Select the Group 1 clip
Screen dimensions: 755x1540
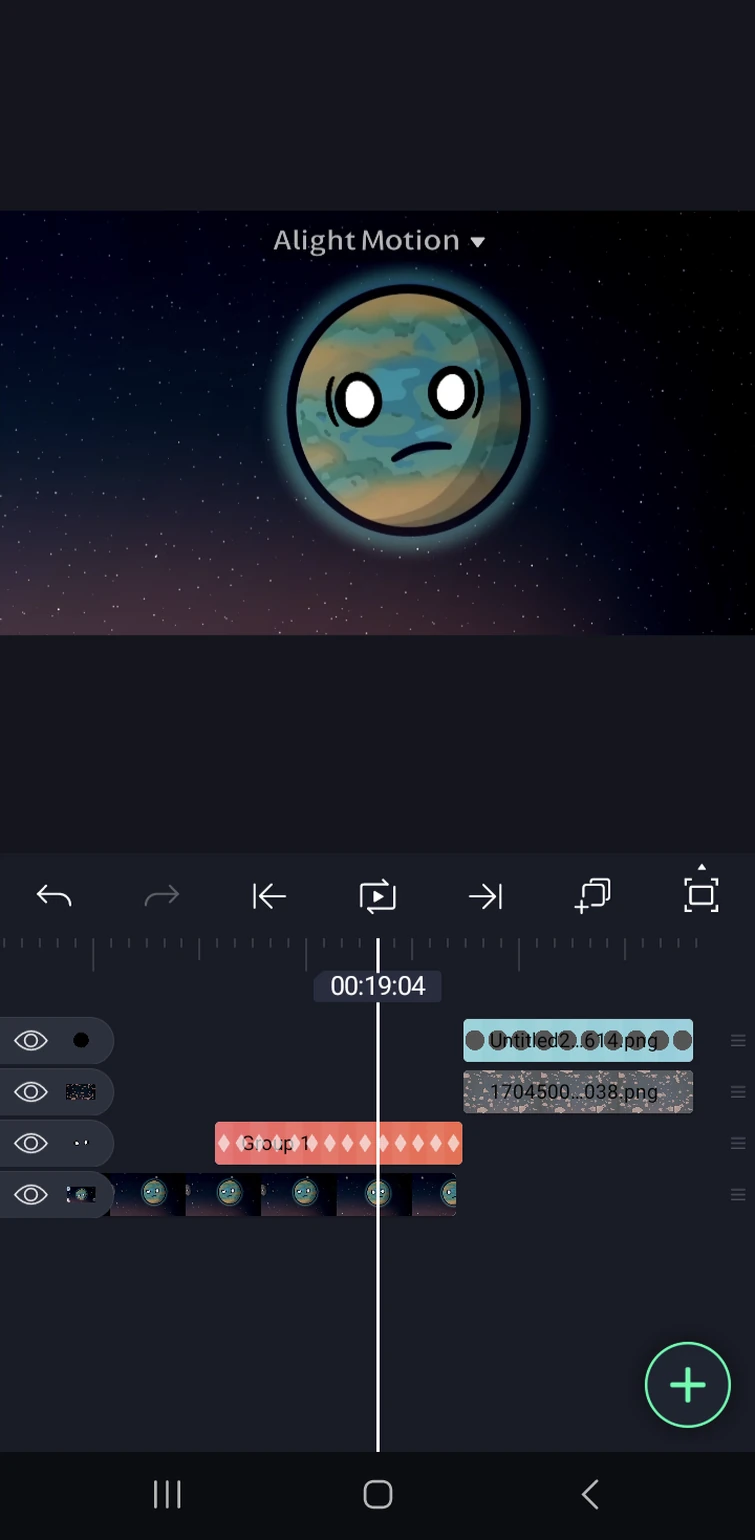click(x=338, y=1143)
